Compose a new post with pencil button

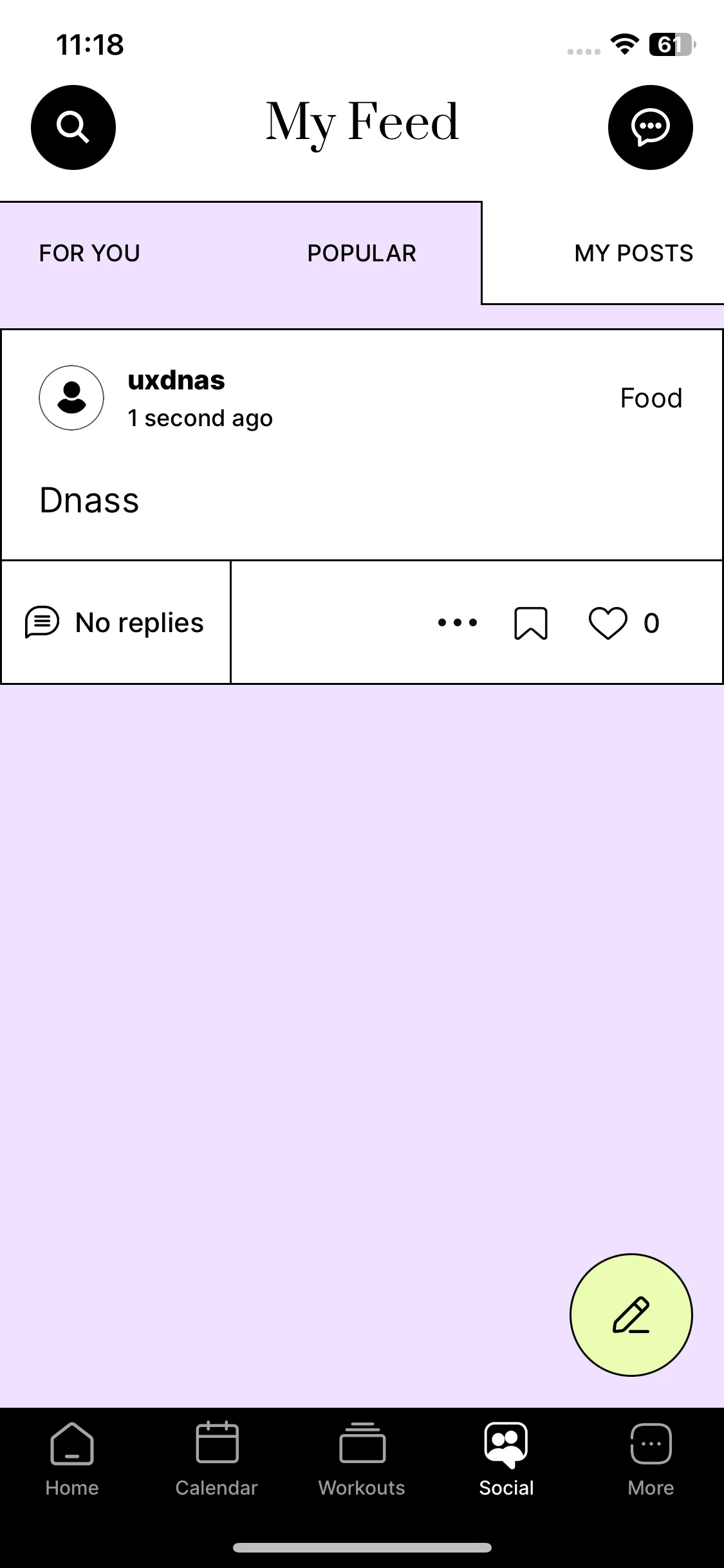tap(631, 1314)
